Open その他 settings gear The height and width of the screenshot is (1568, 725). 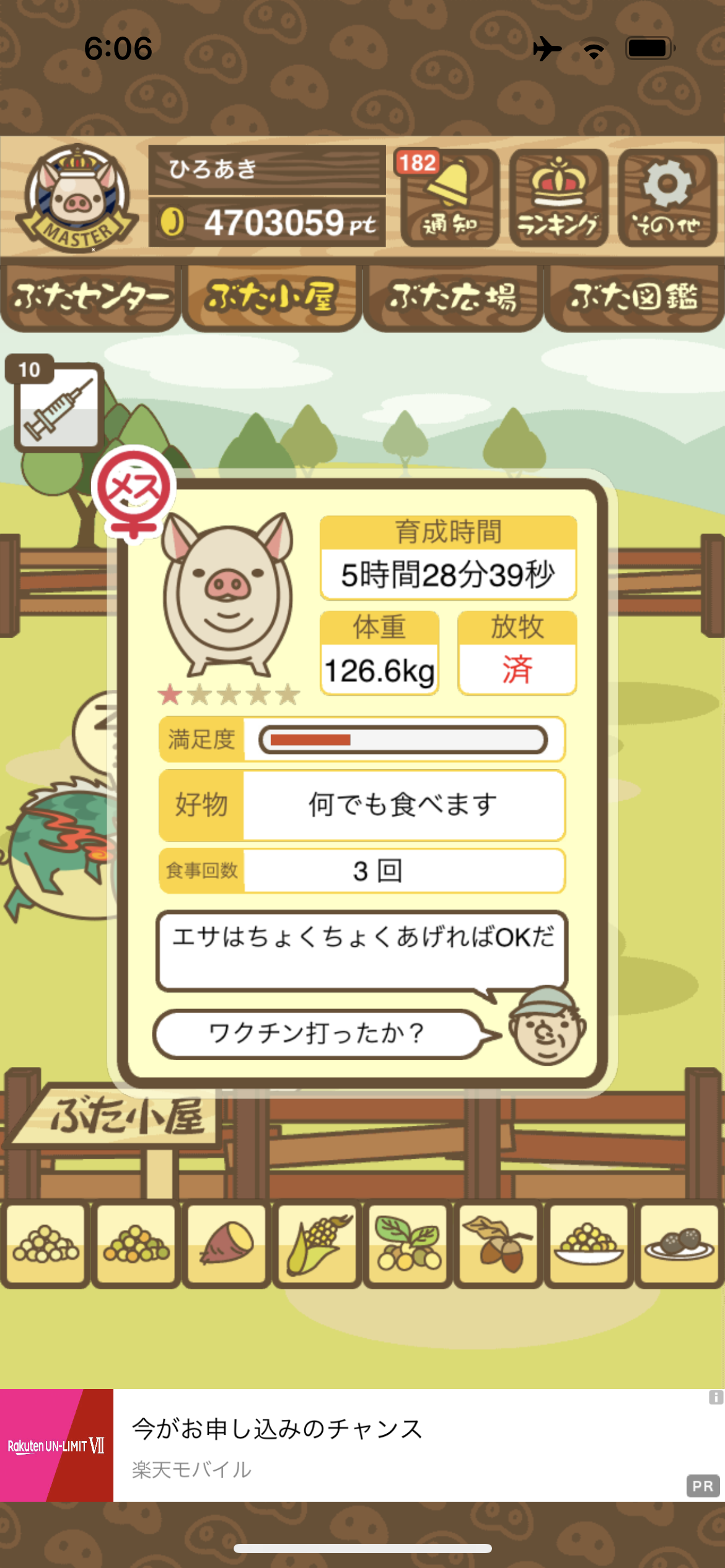667,197
